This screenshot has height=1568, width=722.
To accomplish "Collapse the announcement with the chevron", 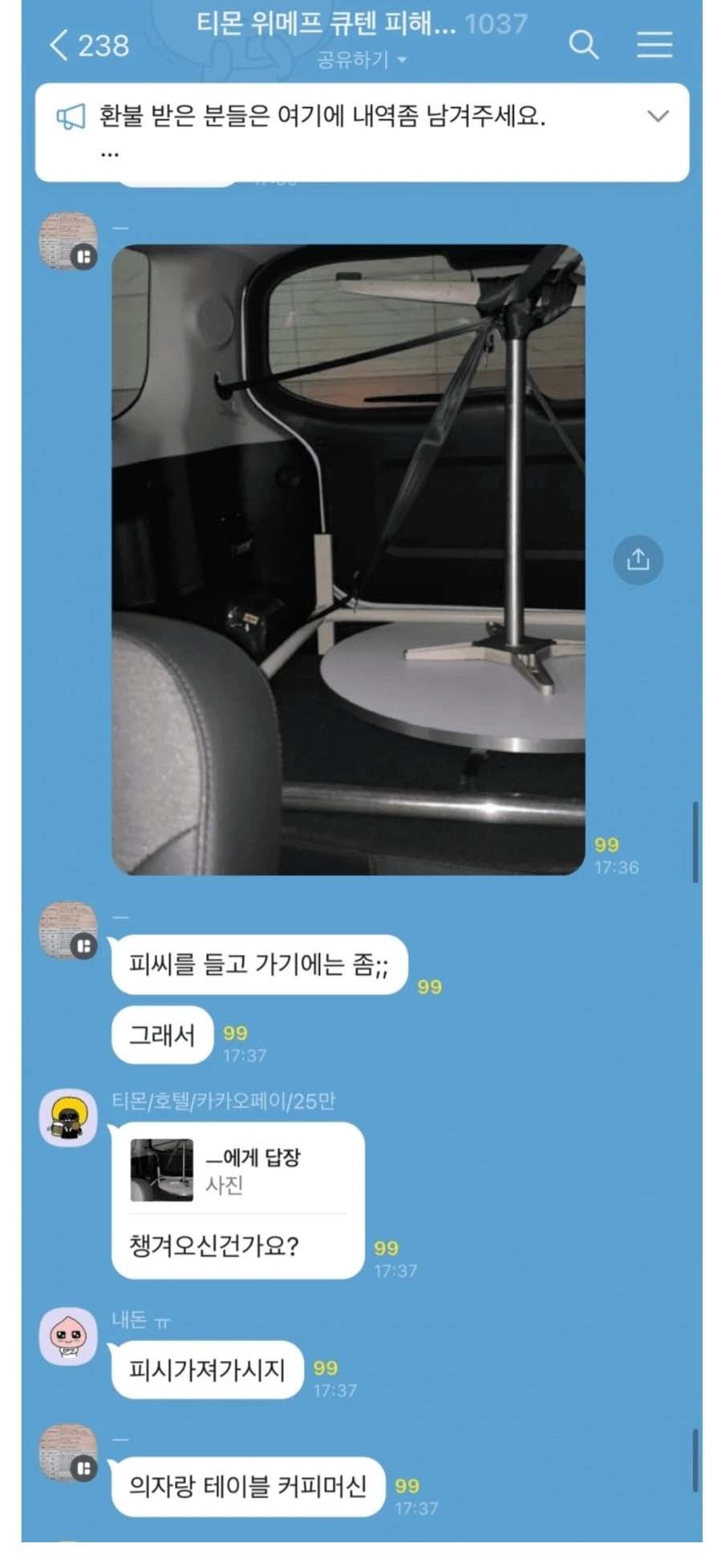I will tap(658, 115).
